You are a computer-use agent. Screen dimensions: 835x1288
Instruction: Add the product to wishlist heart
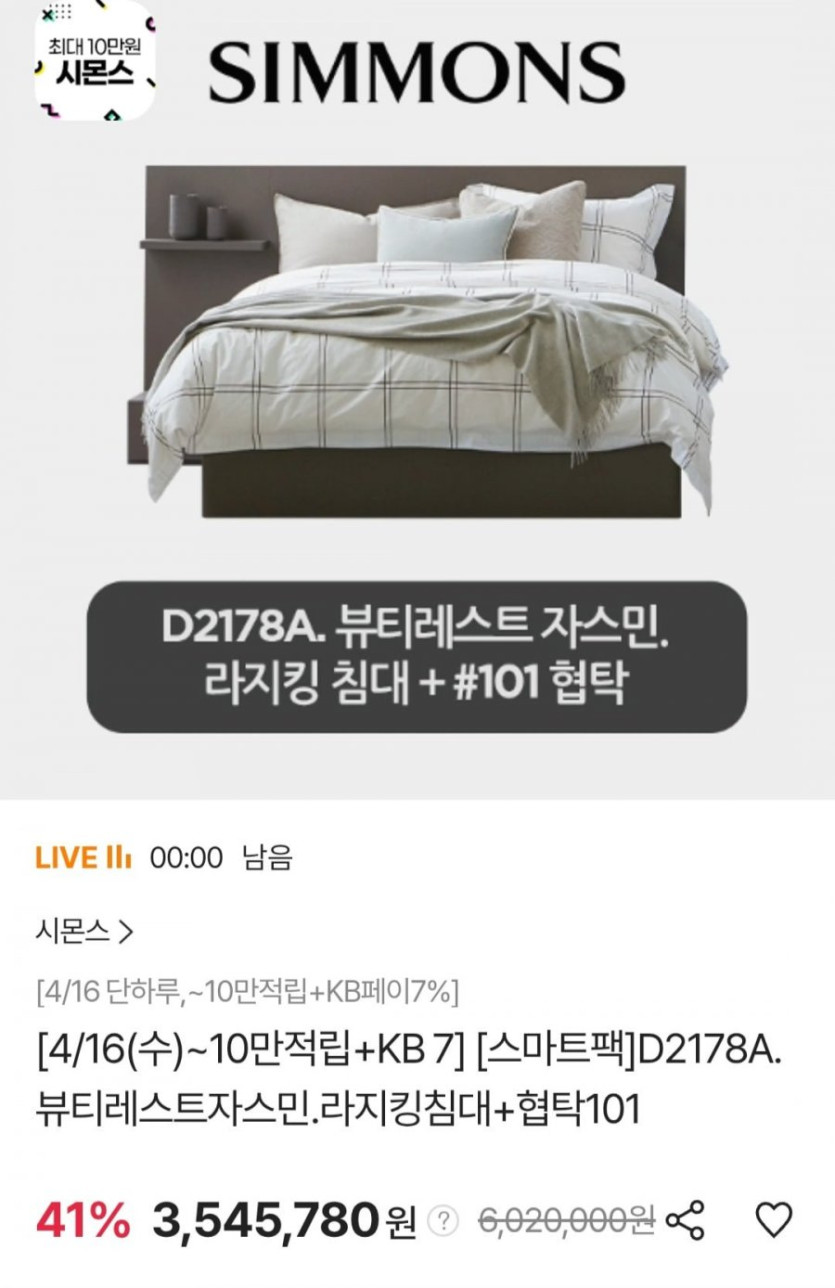(772, 1220)
